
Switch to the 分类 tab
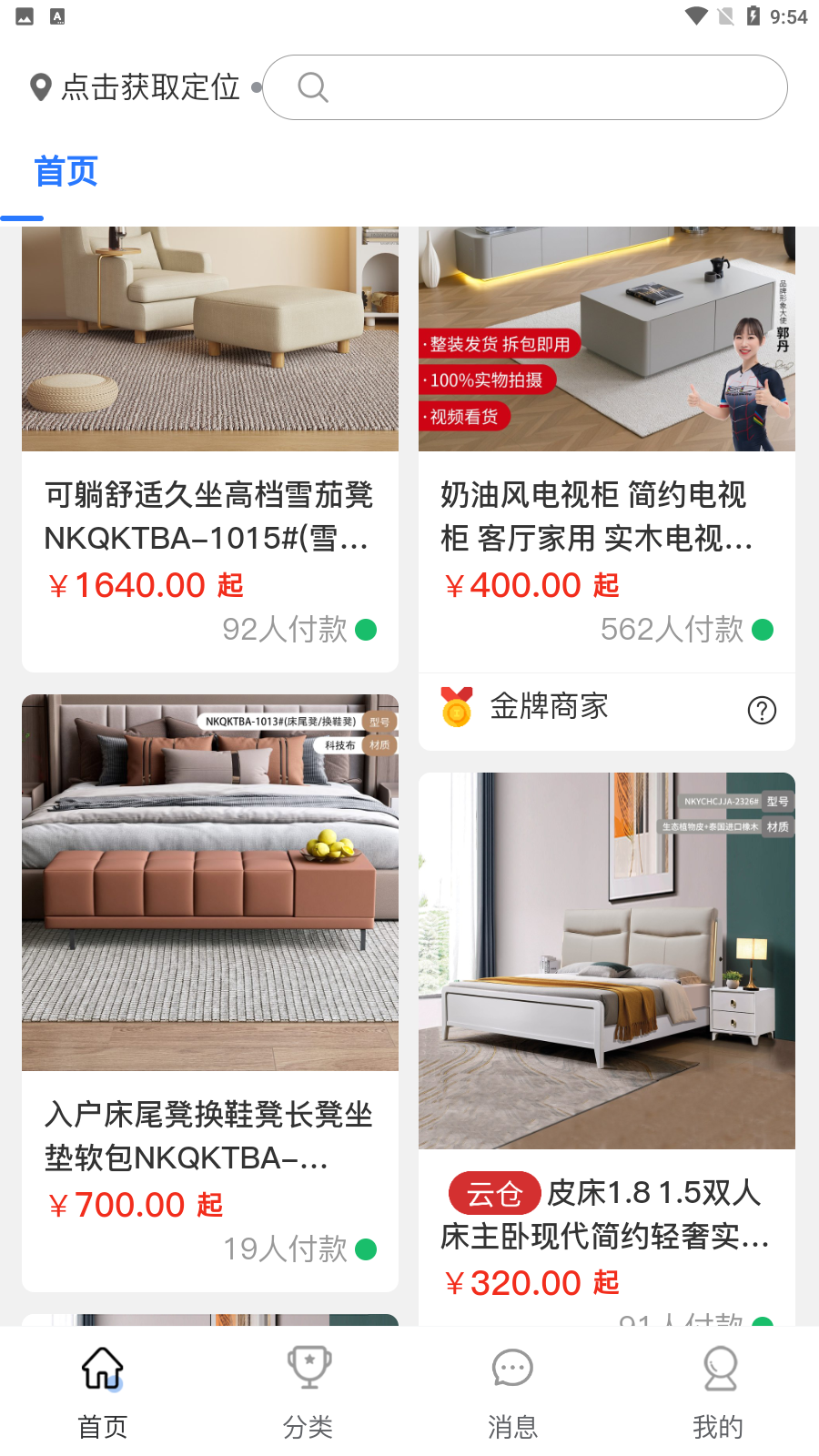pos(308,1390)
